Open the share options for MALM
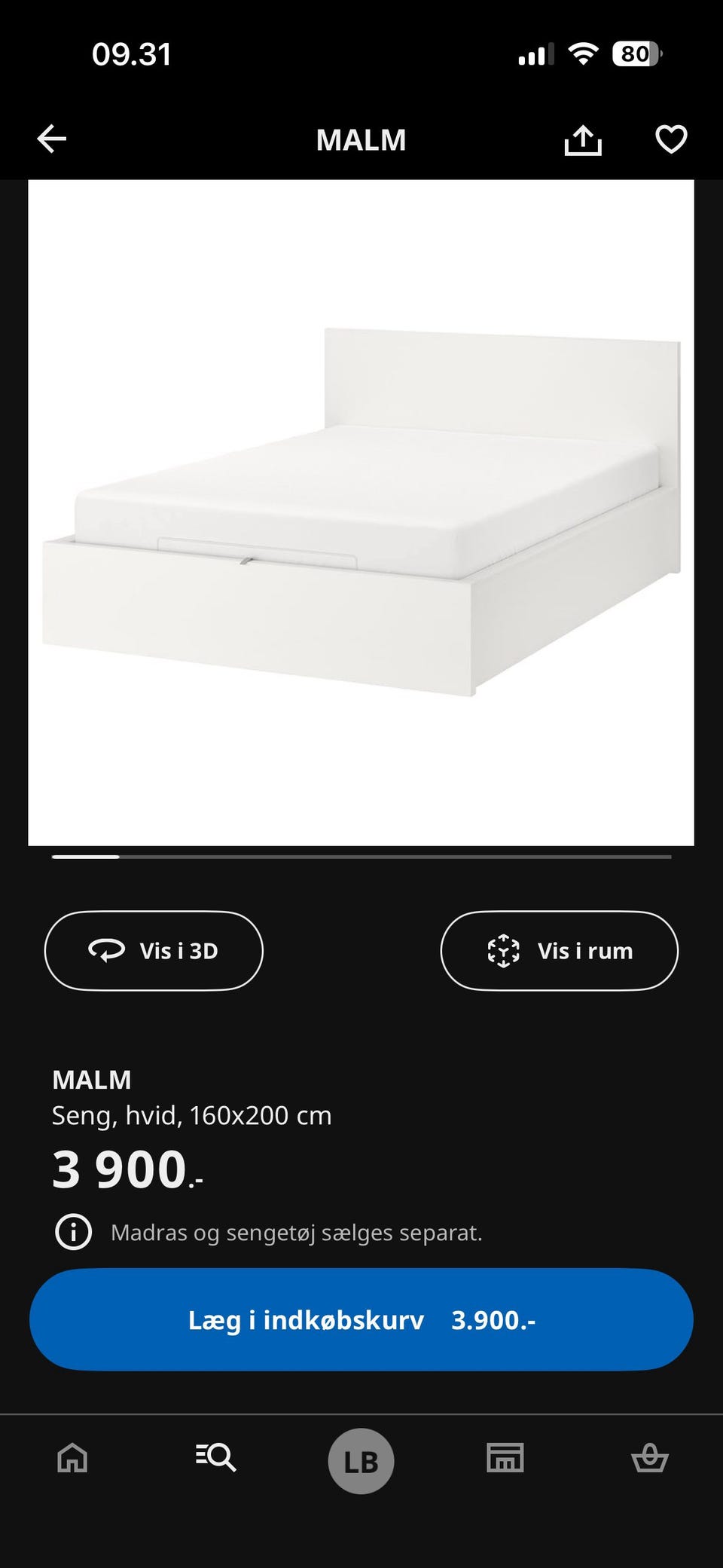723x1568 pixels. [583, 139]
